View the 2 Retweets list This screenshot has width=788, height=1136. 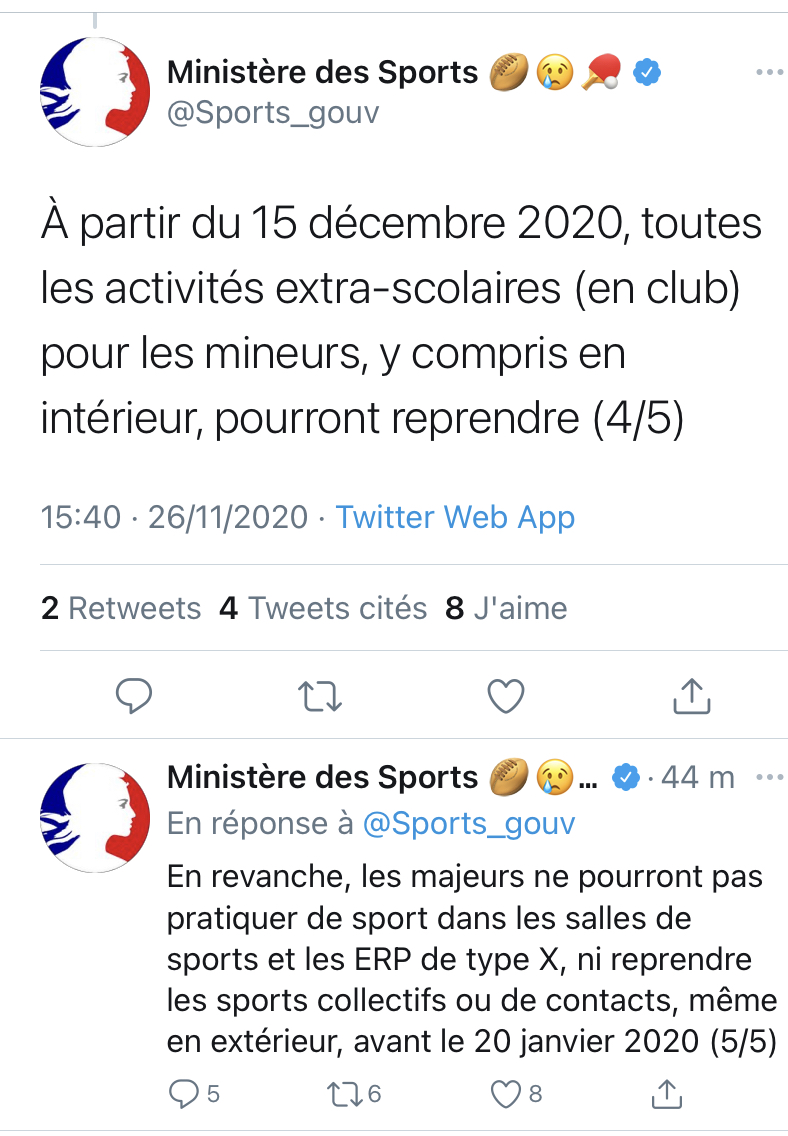121,608
